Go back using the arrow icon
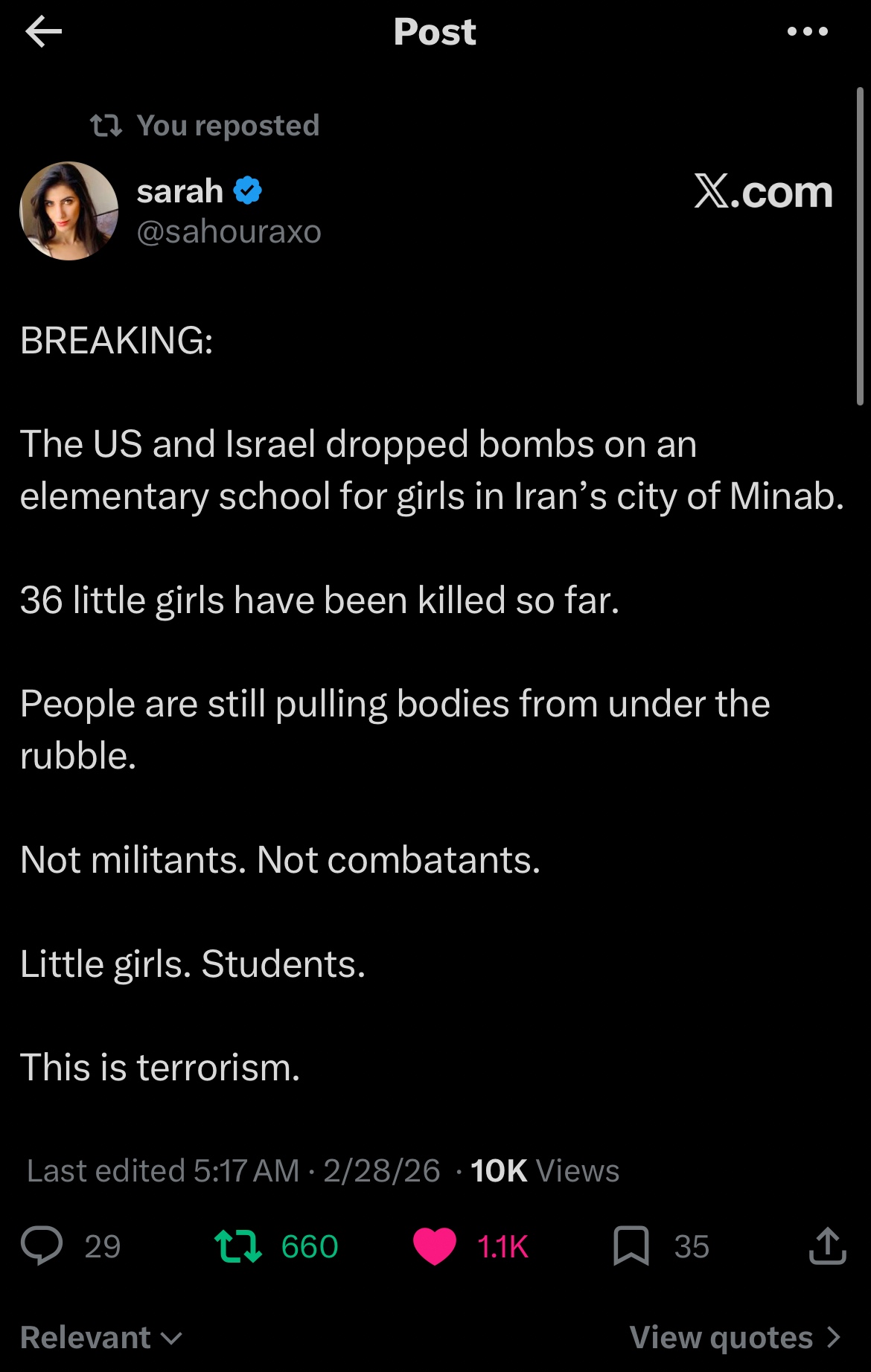 pyautogui.click(x=43, y=32)
